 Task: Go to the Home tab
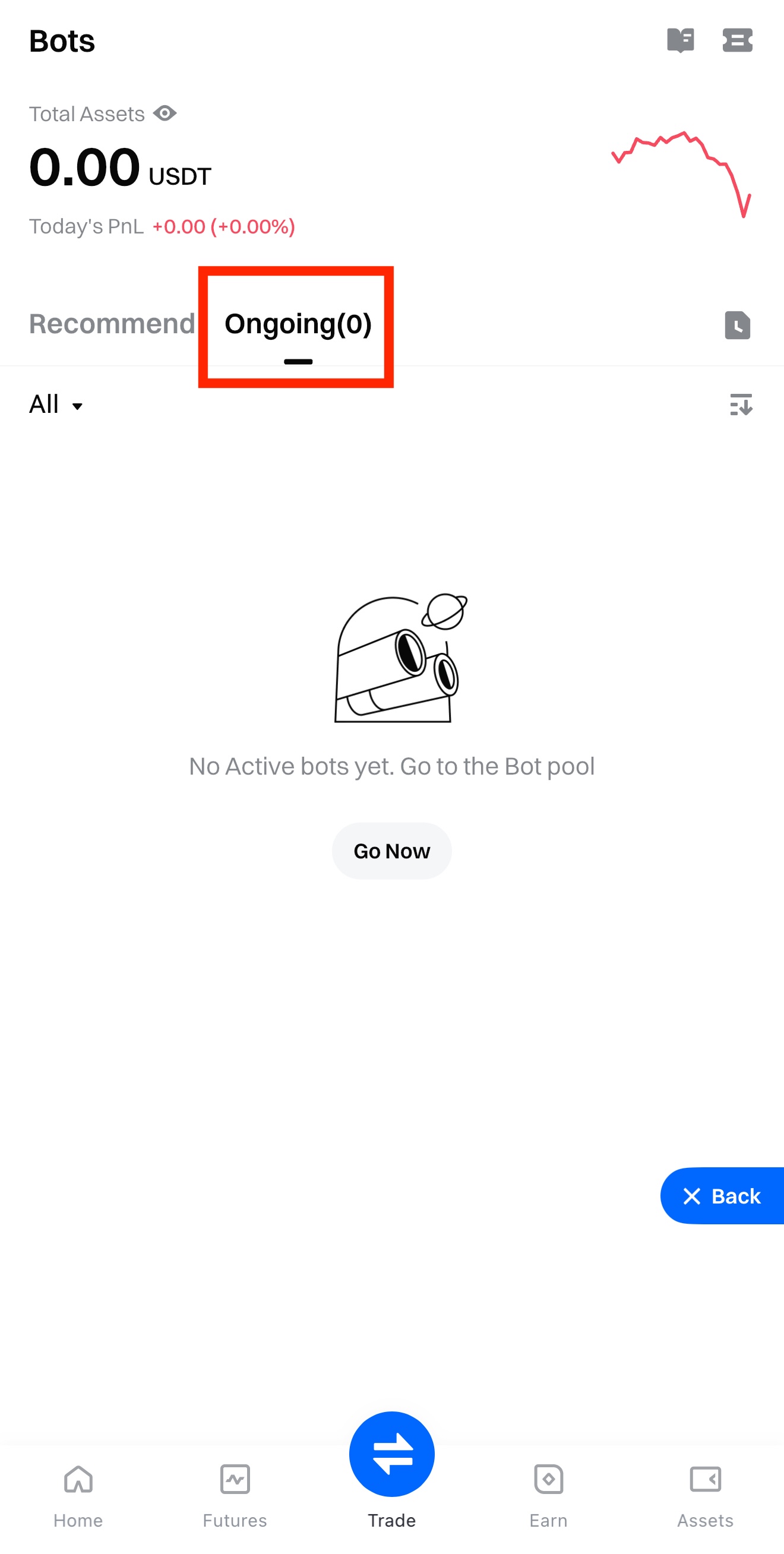(x=78, y=1493)
